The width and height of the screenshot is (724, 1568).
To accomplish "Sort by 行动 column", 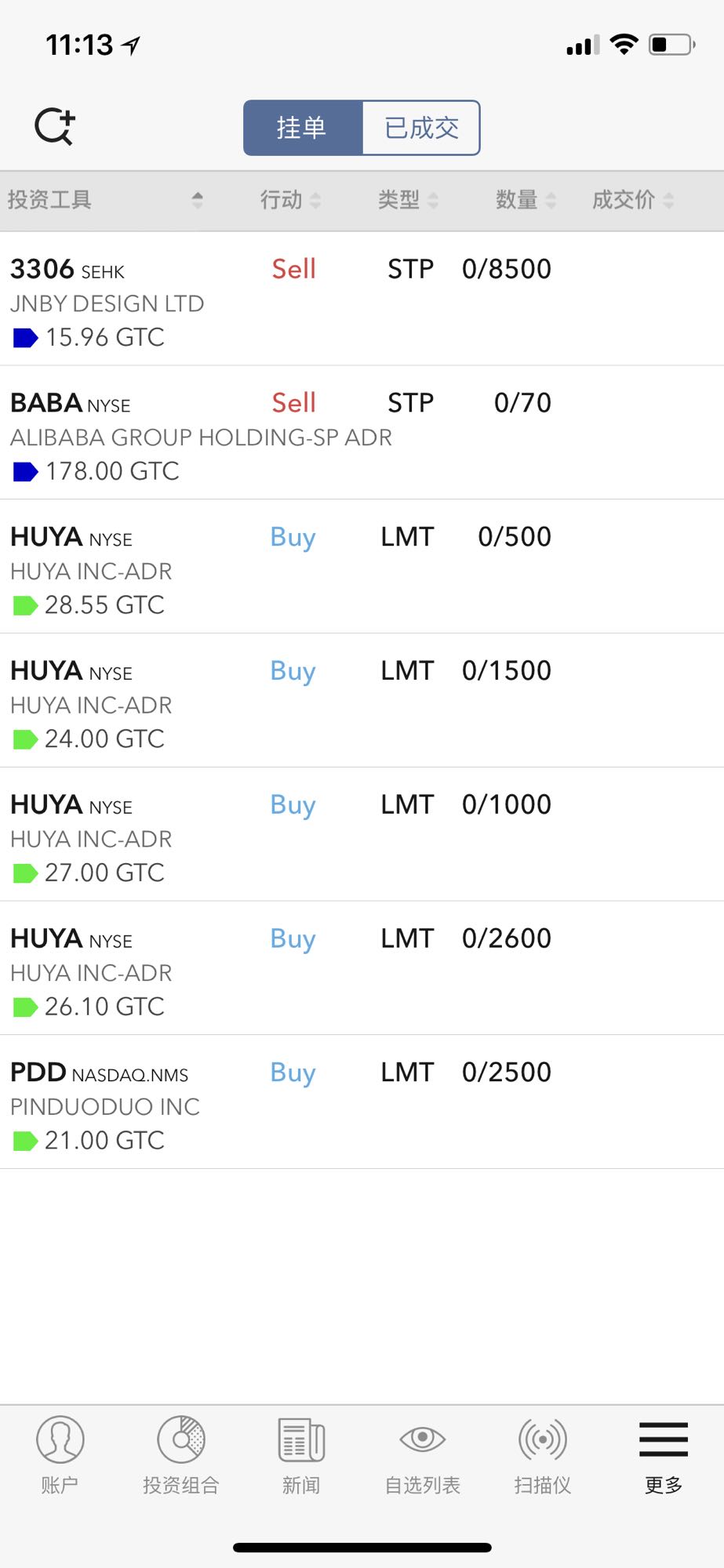I will coord(290,201).
